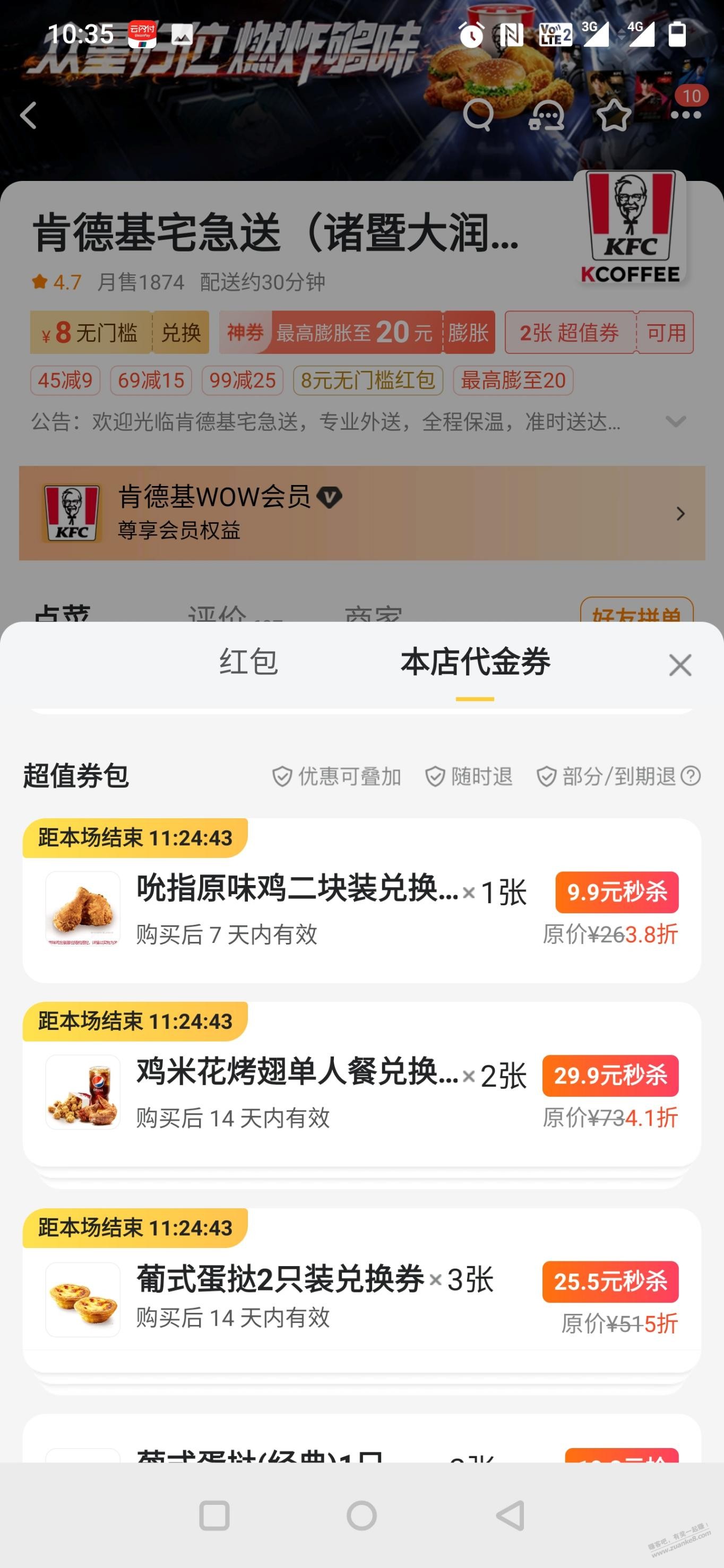Go back from the store page

(x=29, y=115)
